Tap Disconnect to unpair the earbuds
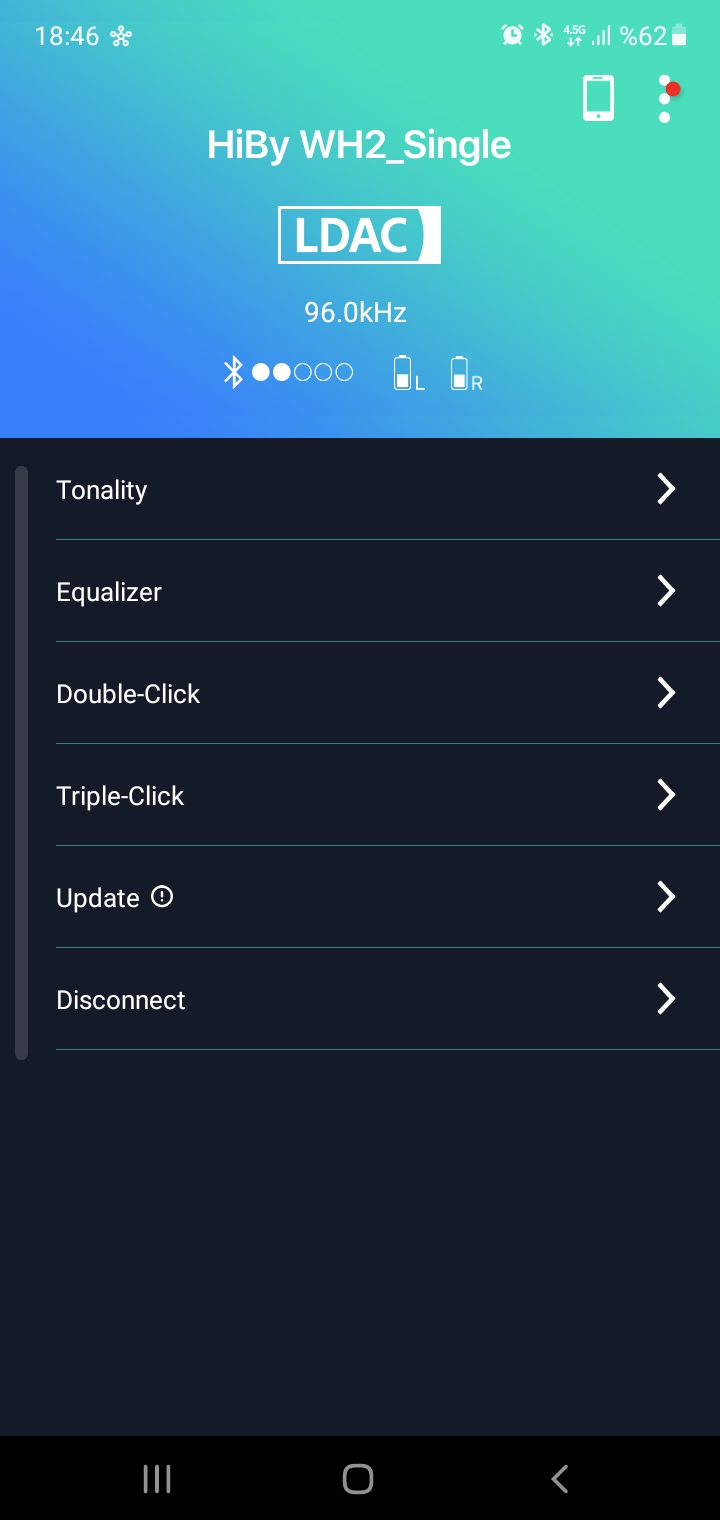Viewport: 720px width, 1520px height. (366, 1000)
